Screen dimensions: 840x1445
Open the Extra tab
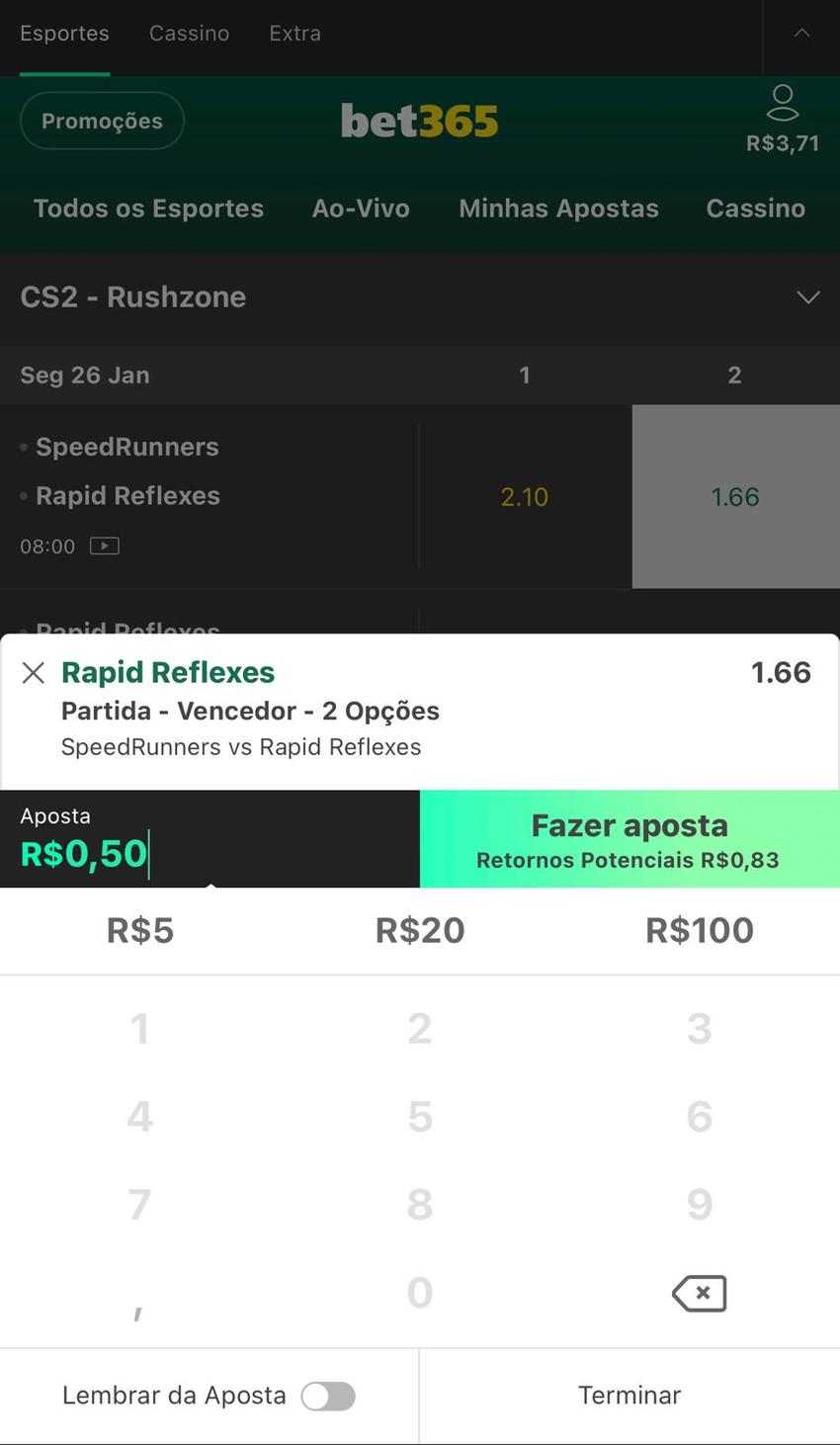click(x=294, y=33)
